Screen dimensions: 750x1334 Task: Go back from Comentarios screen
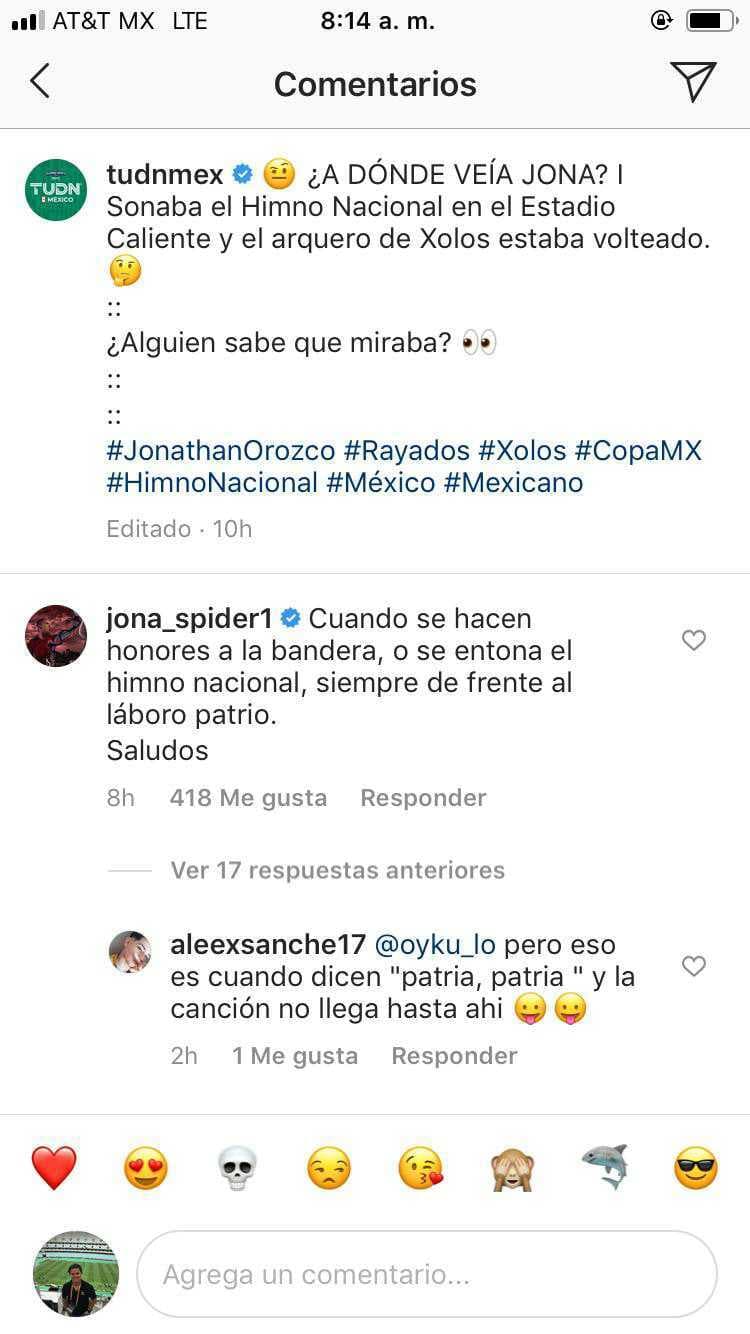click(40, 83)
